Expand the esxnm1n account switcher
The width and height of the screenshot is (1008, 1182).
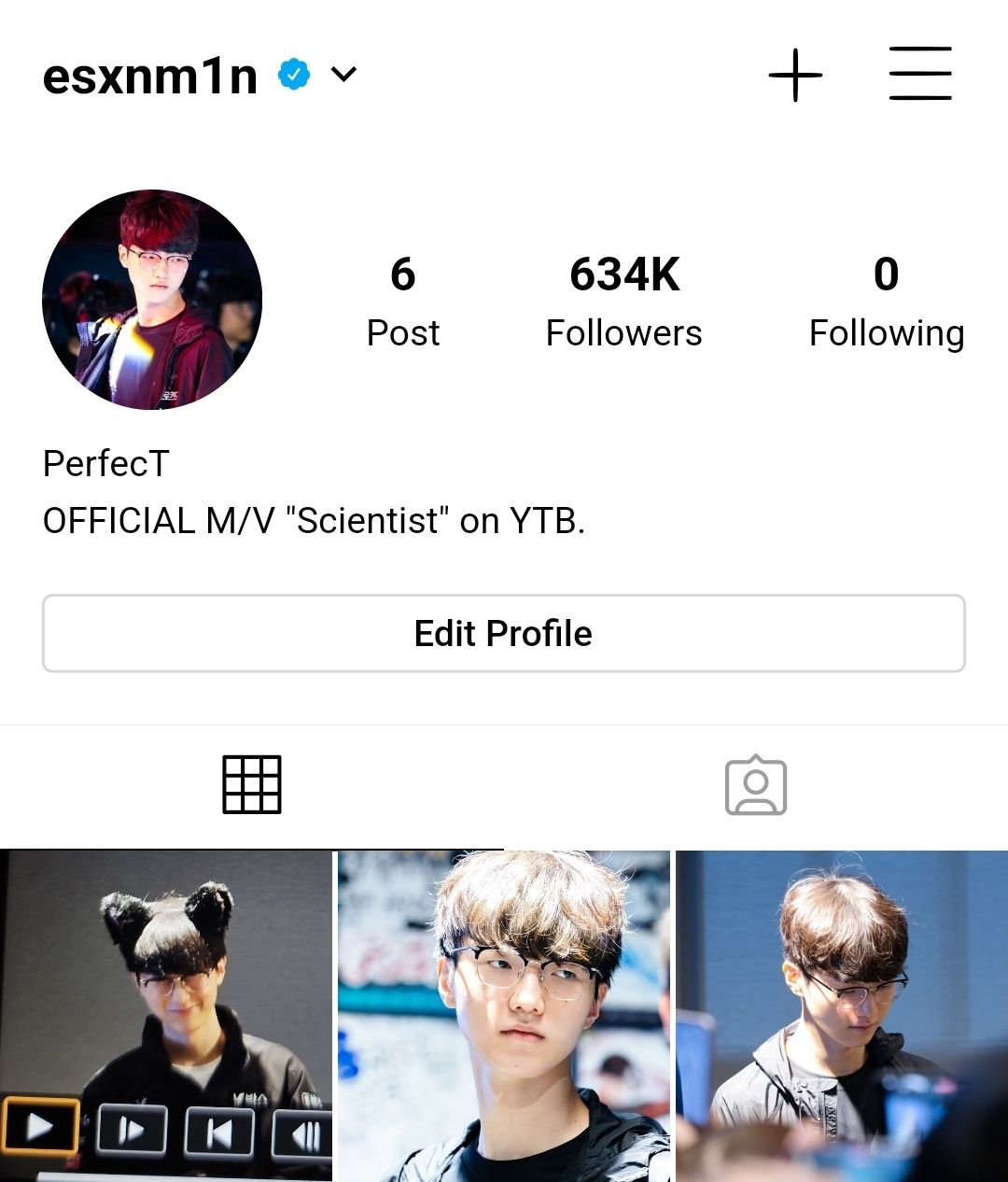[343, 75]
